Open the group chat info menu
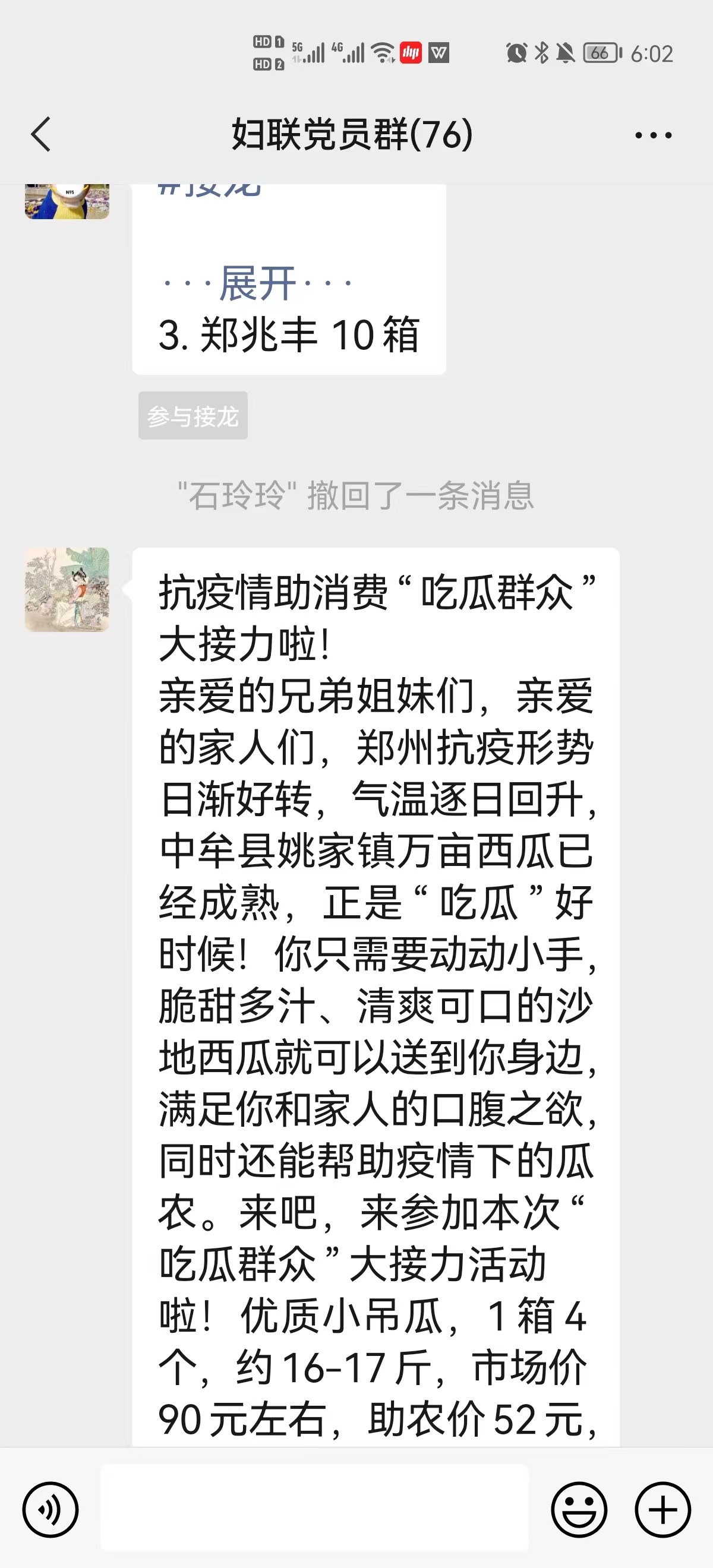The height and width of the screenshot is (1568, 713). 653,135
